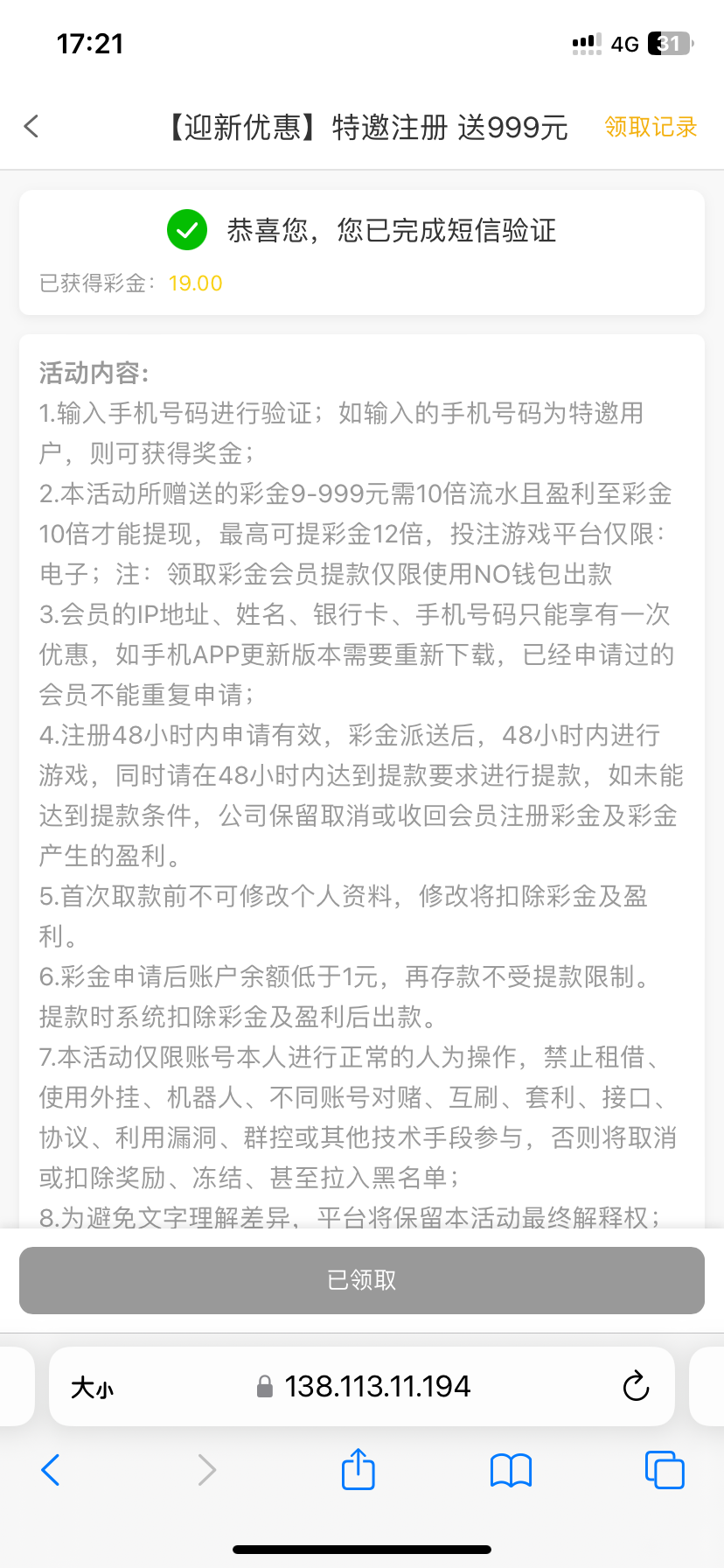Show all open Safari tabs
This screenshot has height=1568, width=724.
pyautogui.click(x=665, y=1470)
